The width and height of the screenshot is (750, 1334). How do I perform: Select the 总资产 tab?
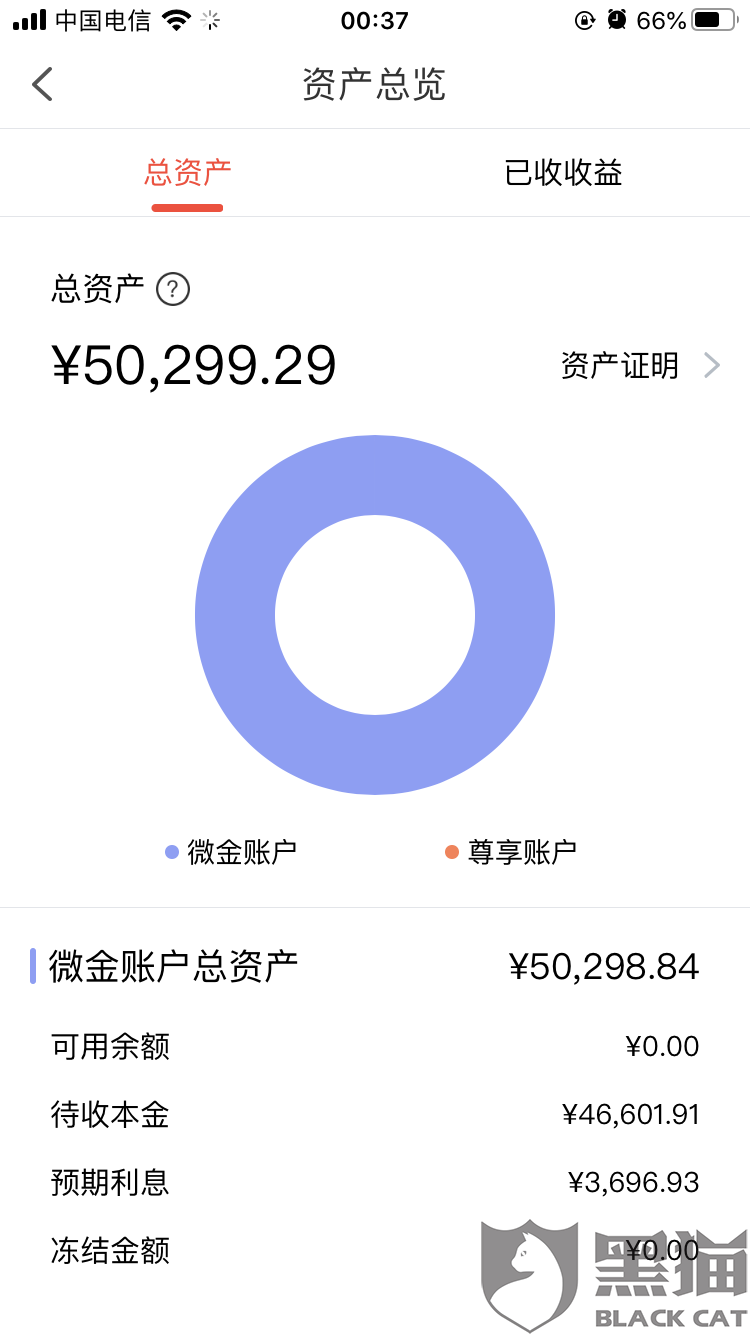point(188,173)
